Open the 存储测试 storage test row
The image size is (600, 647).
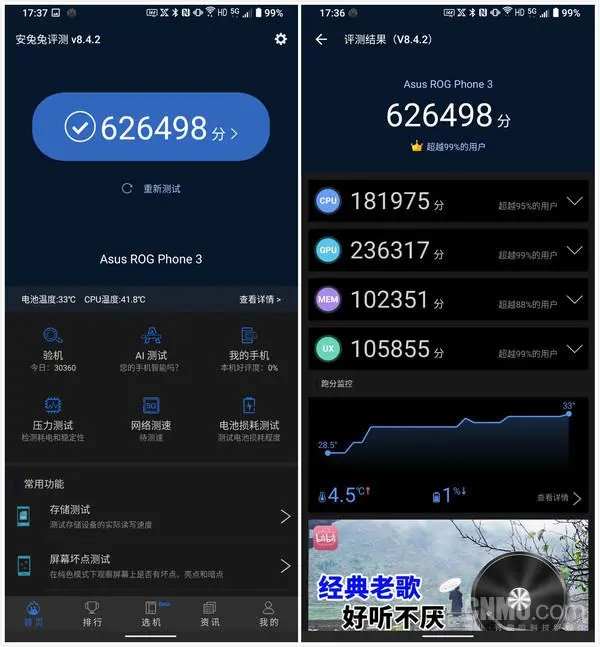[x=151, y=516]
